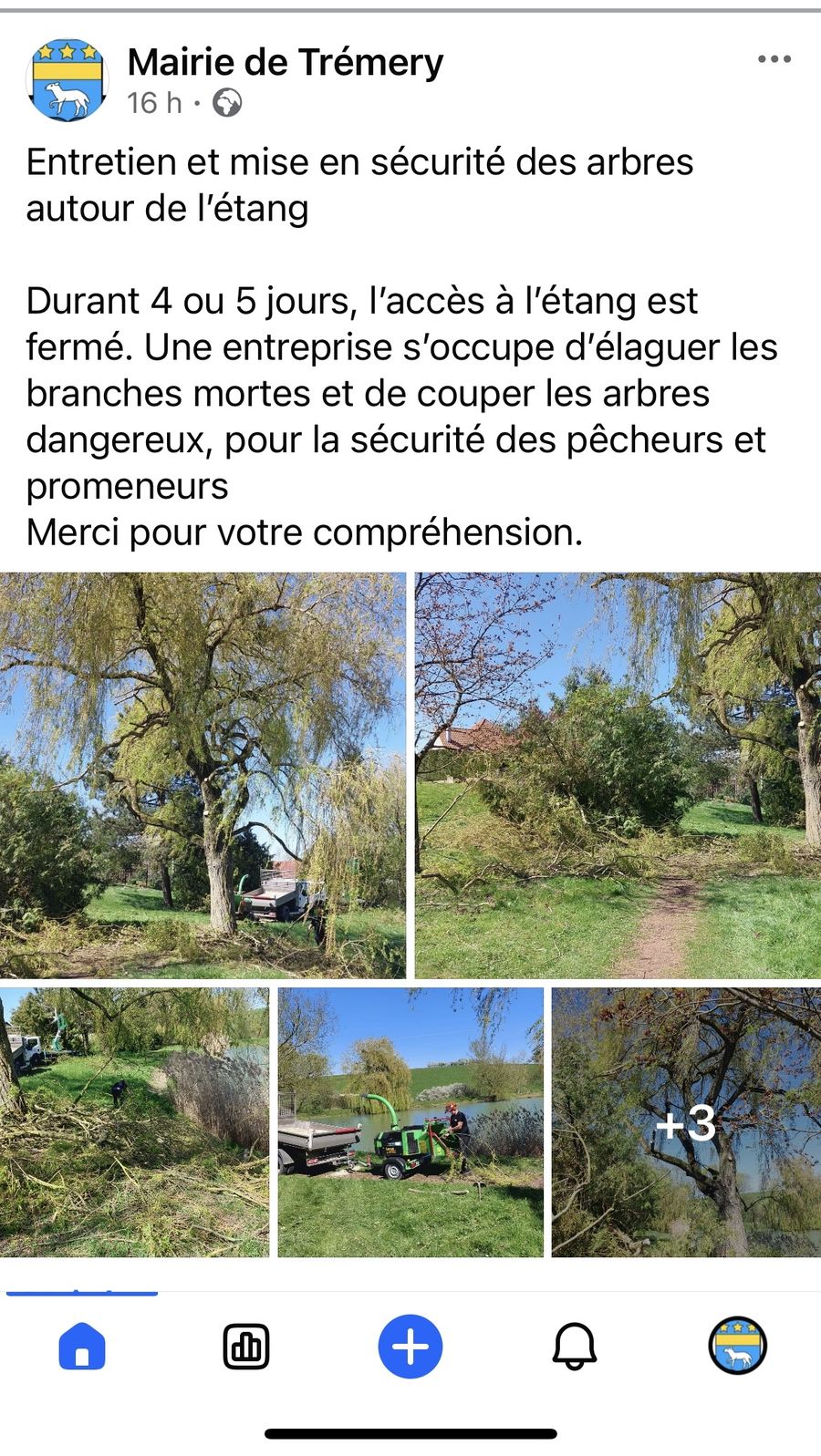821x1456 pixels.
Task: Open the insights chart tab
Action: pos(246,1346)
